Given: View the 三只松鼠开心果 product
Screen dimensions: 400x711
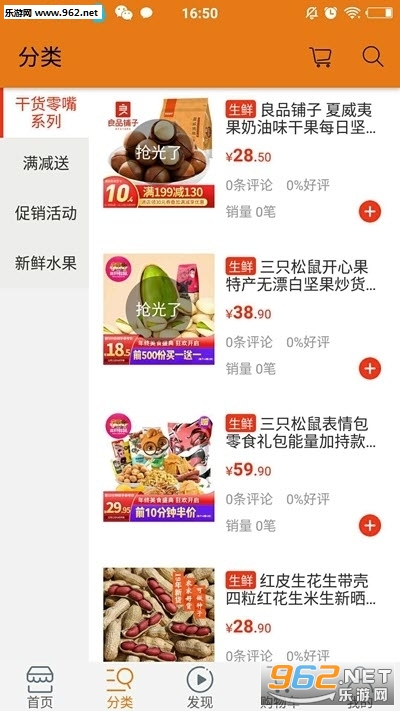Looking at the screenshot, I should [x=300, y=276].
